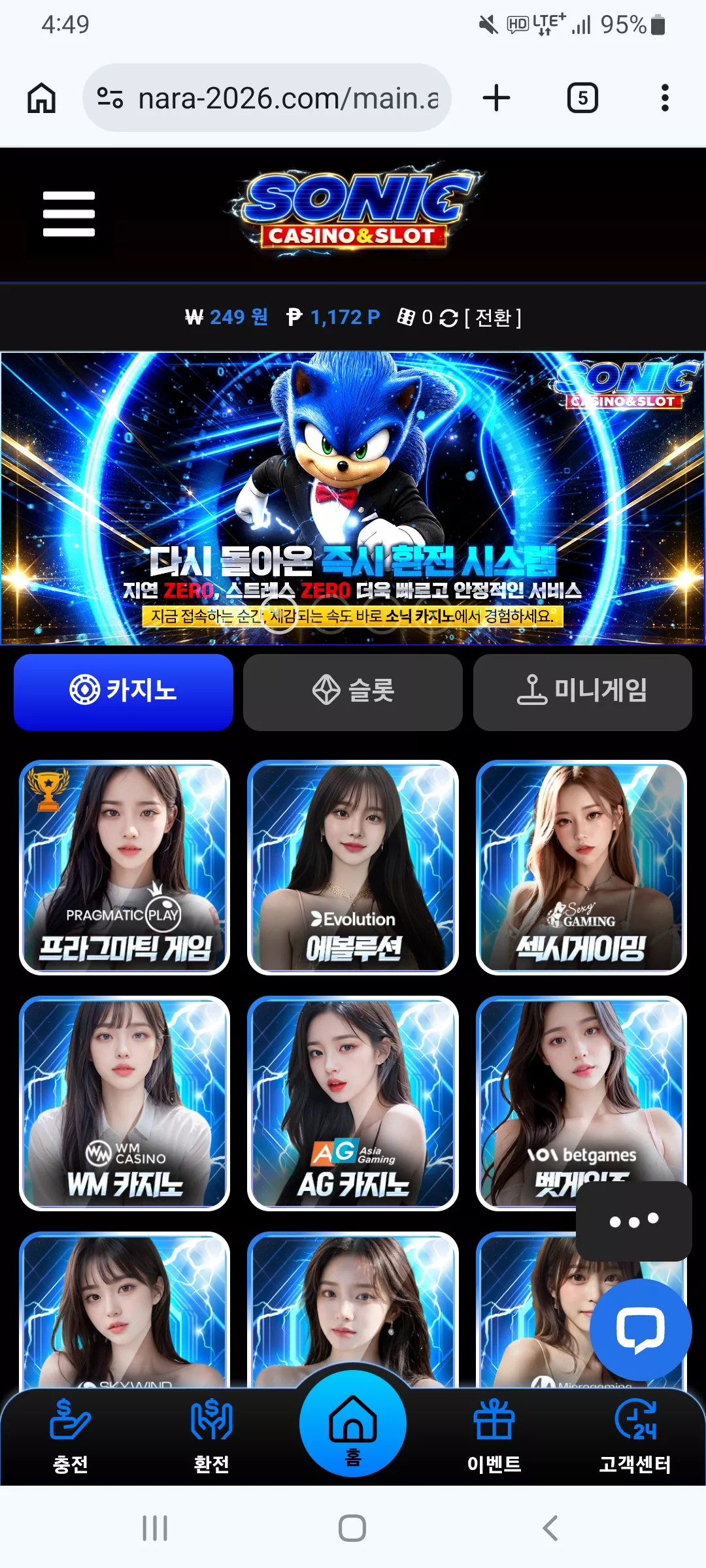Open the browser overflow menu
706x1568 pixels.
tap(665, 98)
